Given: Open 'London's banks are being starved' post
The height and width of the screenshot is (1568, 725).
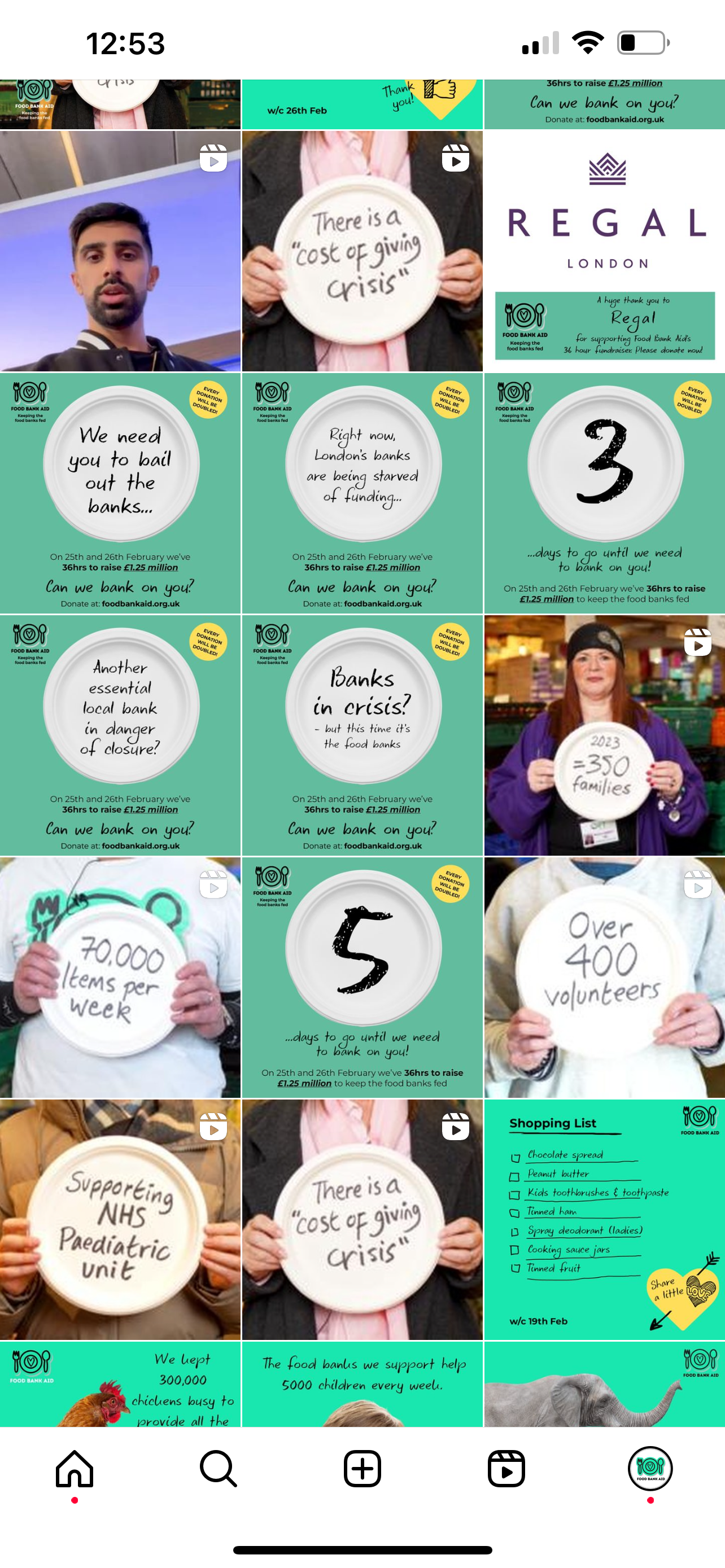Looking at the screenshot, I should 362,493.
